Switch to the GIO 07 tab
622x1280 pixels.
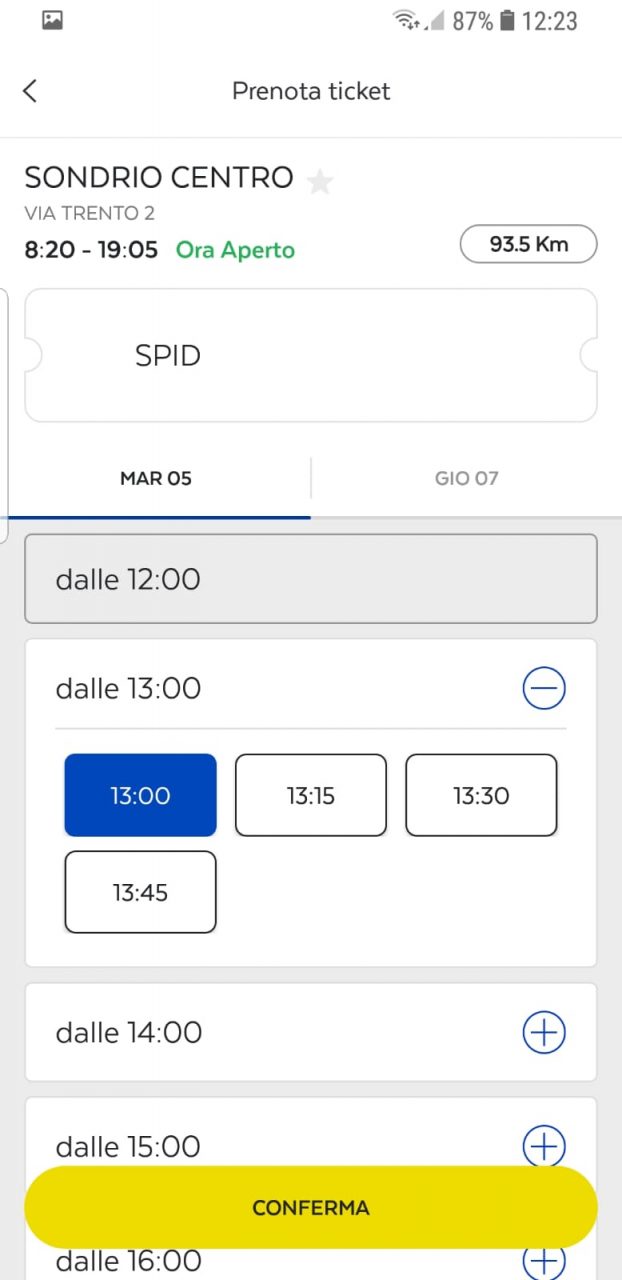pos(466,478)
